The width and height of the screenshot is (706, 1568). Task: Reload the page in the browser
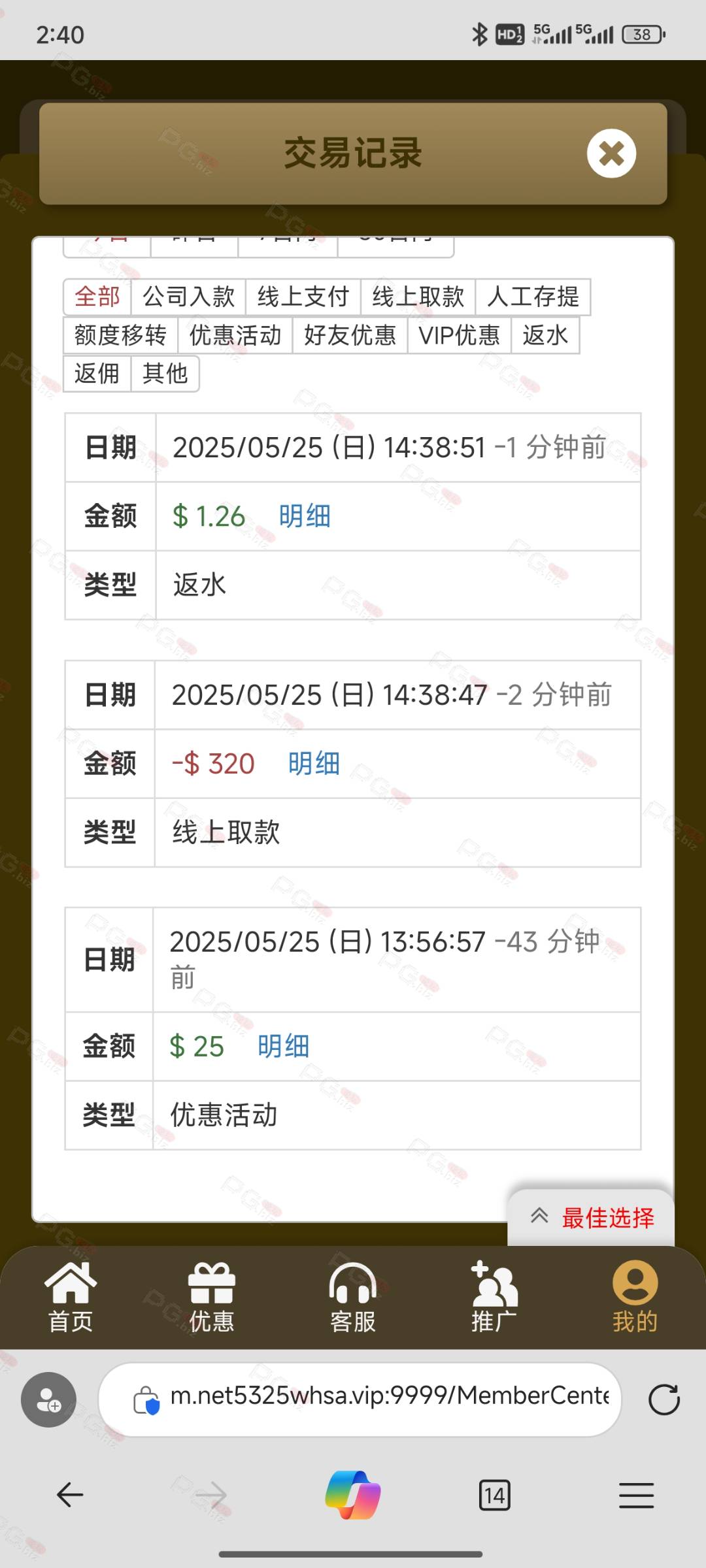point(664,1399)
